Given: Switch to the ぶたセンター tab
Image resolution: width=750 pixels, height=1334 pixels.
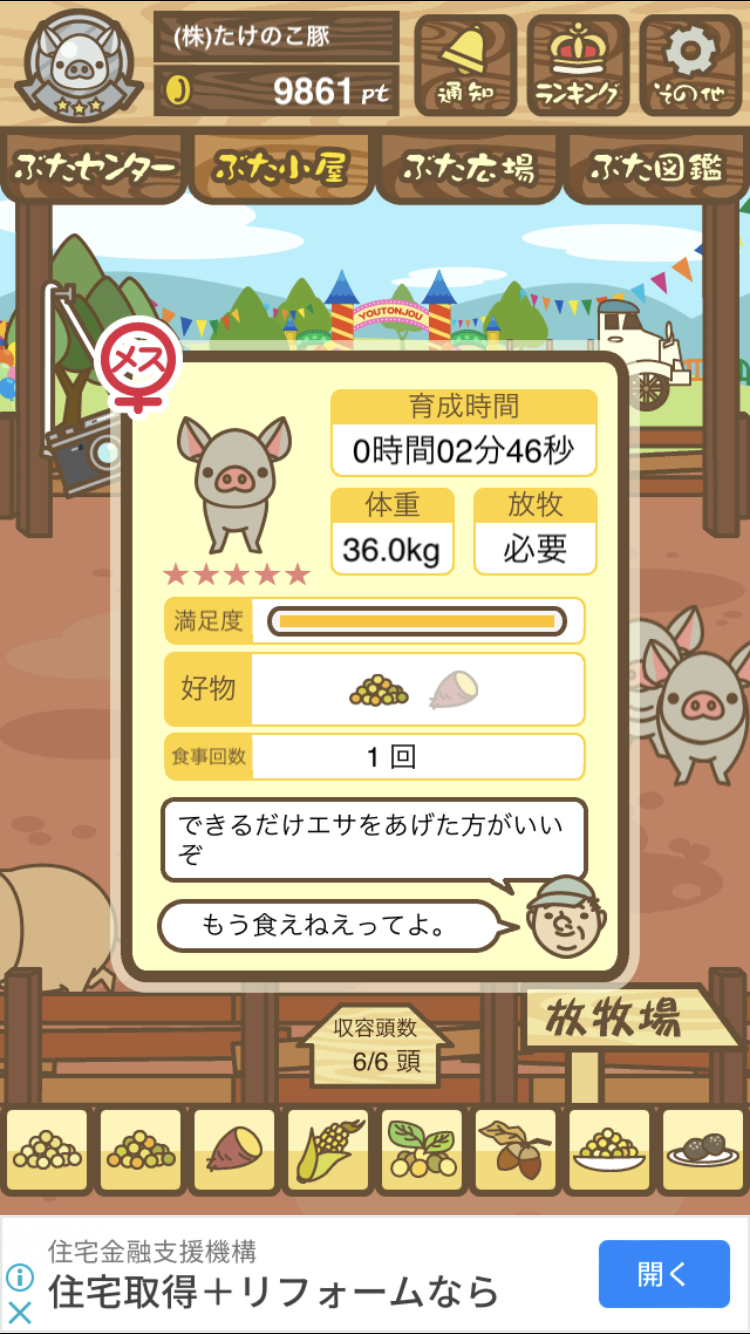Looking at the screenshot, I should click(94, 167).
